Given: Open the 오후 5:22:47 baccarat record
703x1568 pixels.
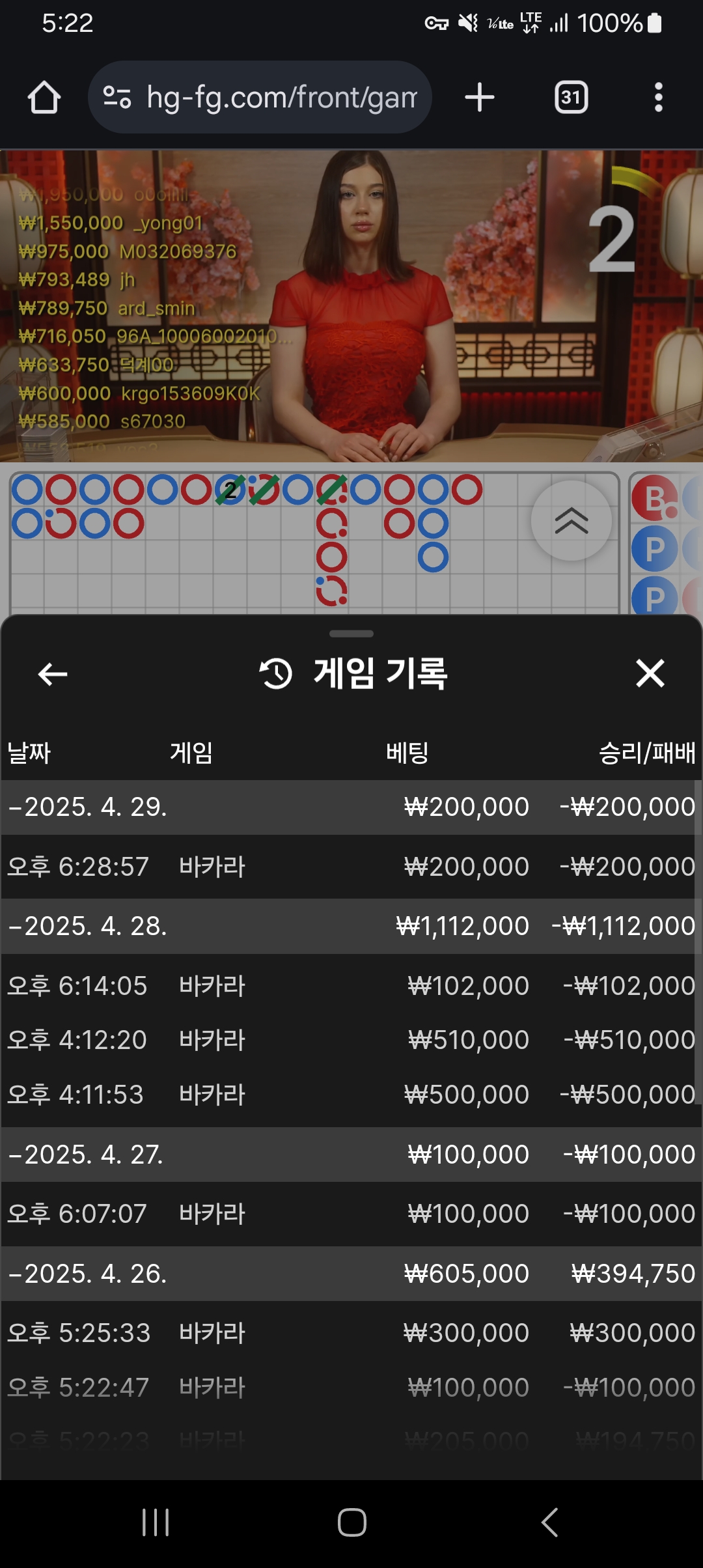Looking at the screenshot, I should tap(351, 1388).
